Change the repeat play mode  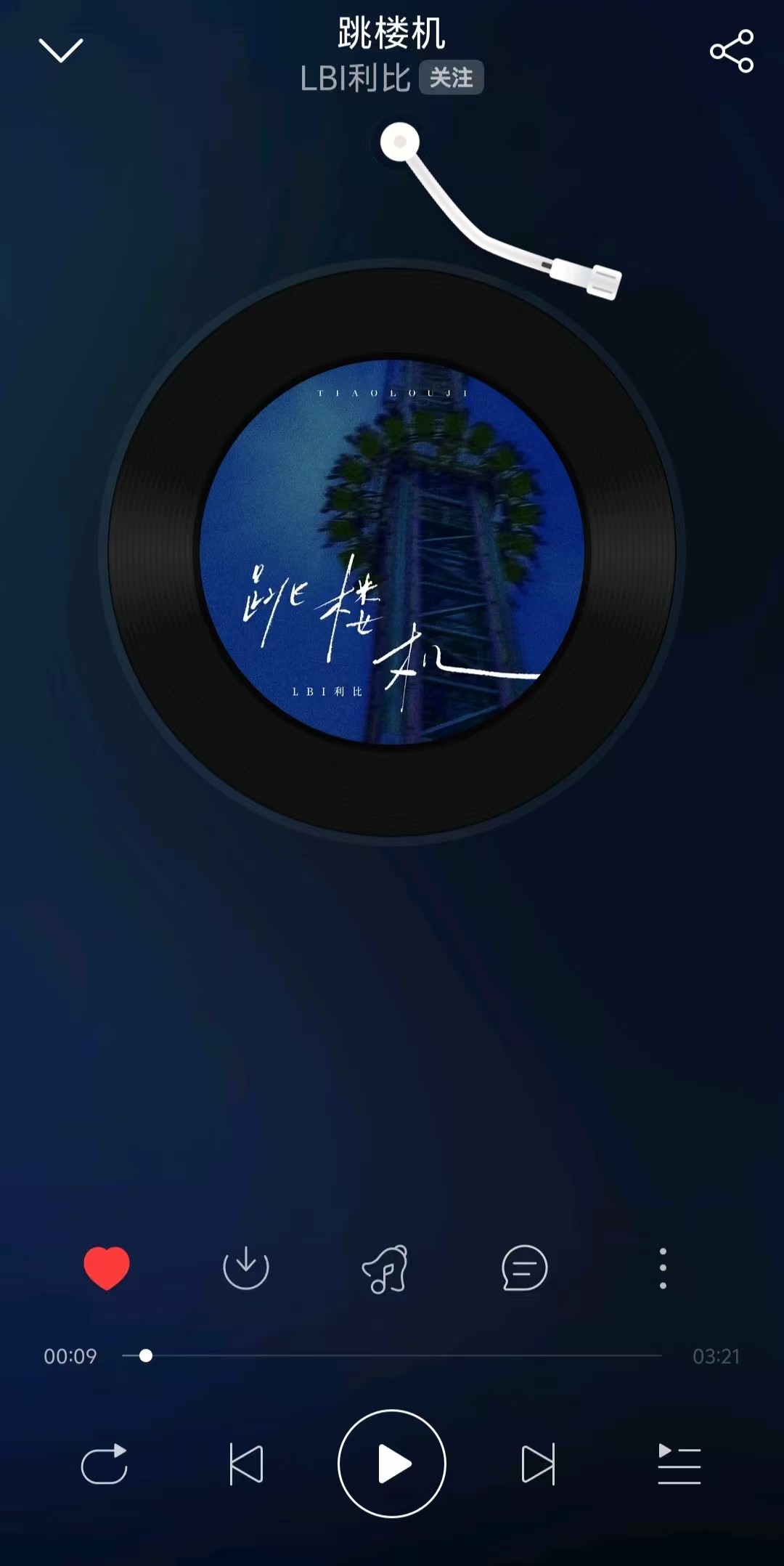(x=104, y=1464)
